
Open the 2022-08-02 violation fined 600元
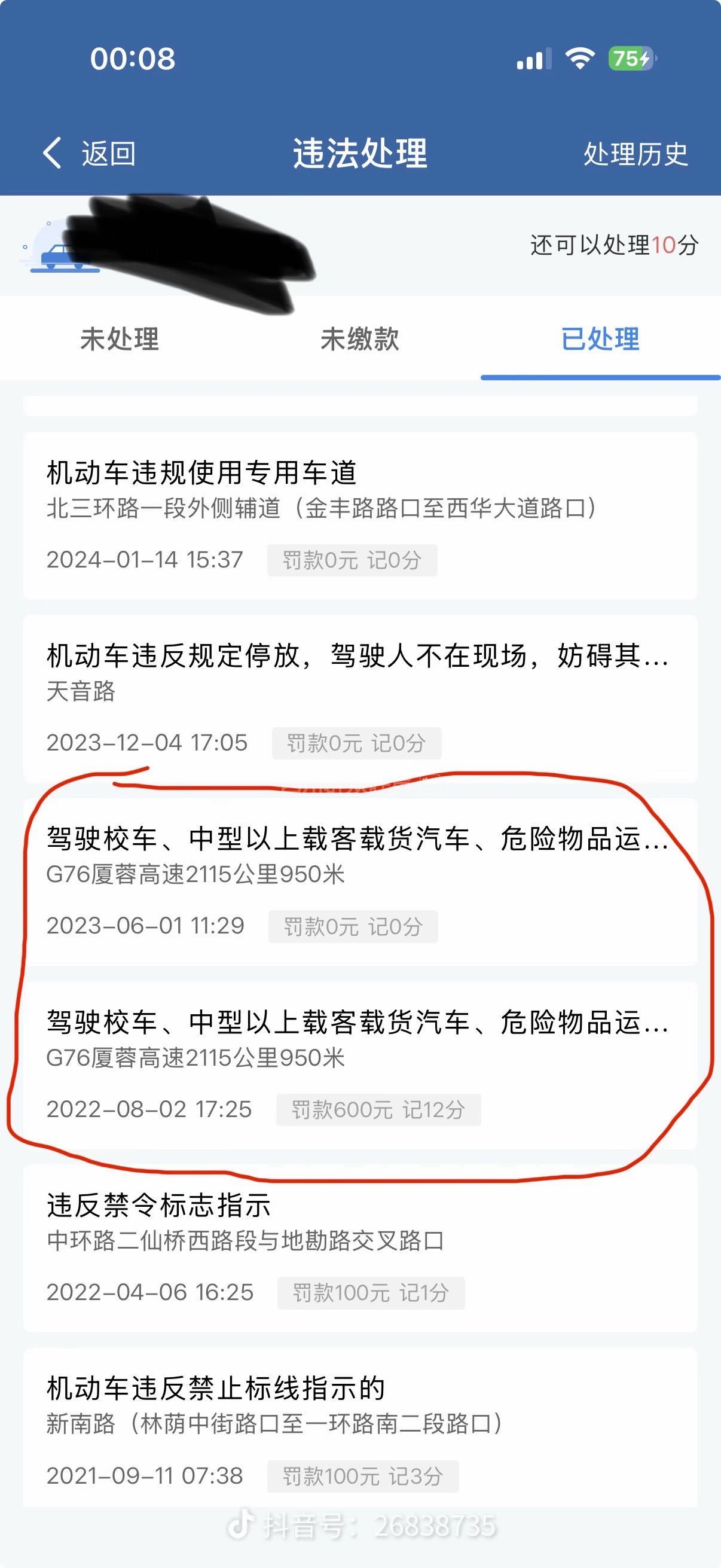point(360,1064)
